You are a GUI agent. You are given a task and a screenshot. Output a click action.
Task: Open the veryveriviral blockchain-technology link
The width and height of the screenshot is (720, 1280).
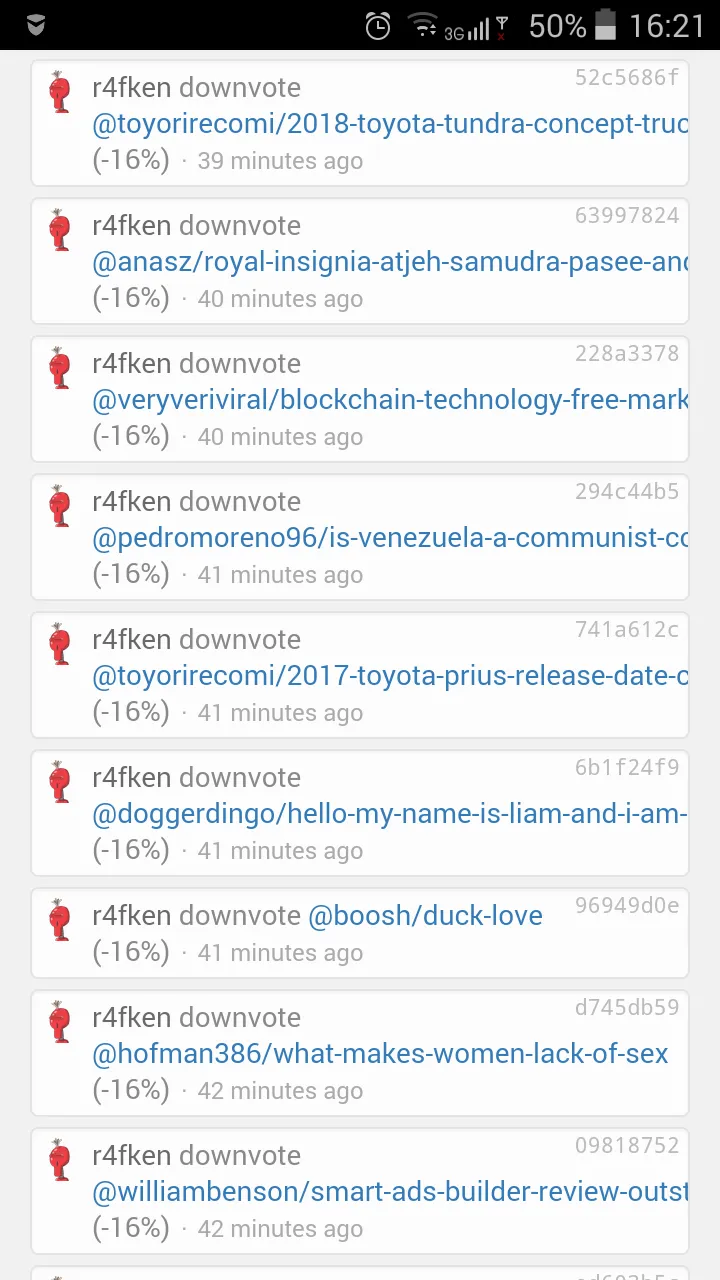pyautogui.click(x=390, y=401)
